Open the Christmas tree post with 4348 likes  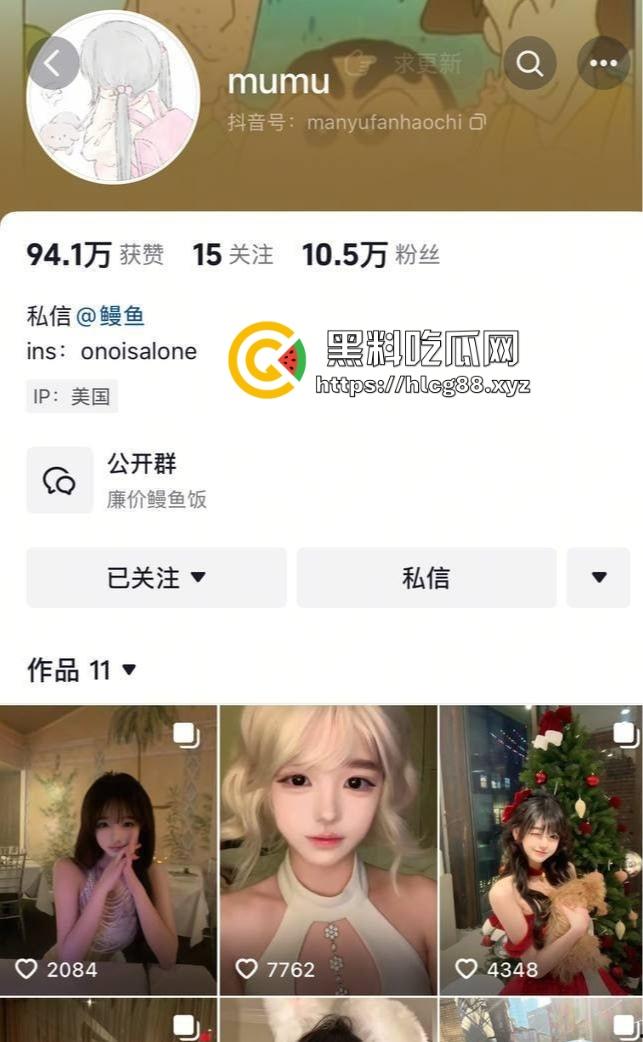540,850
